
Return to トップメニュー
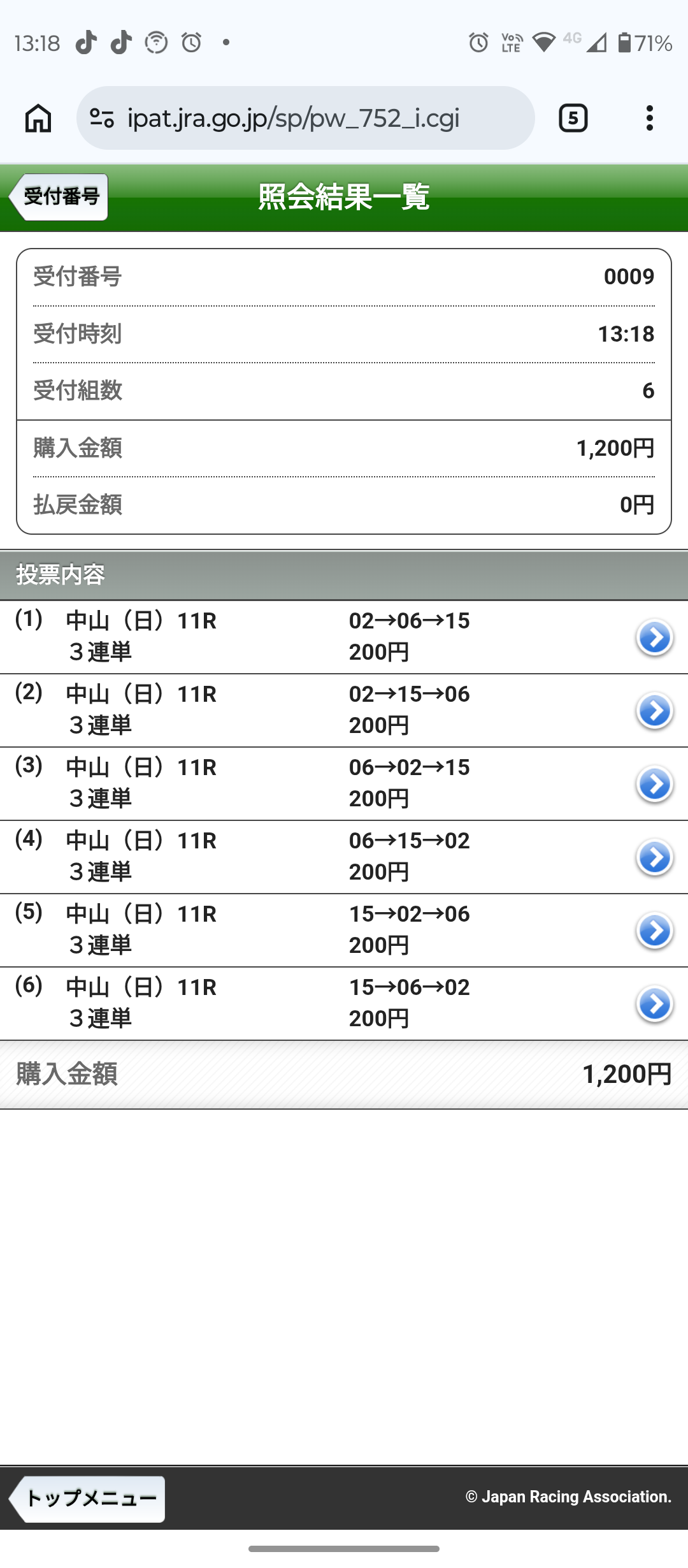pos(88,1499)
